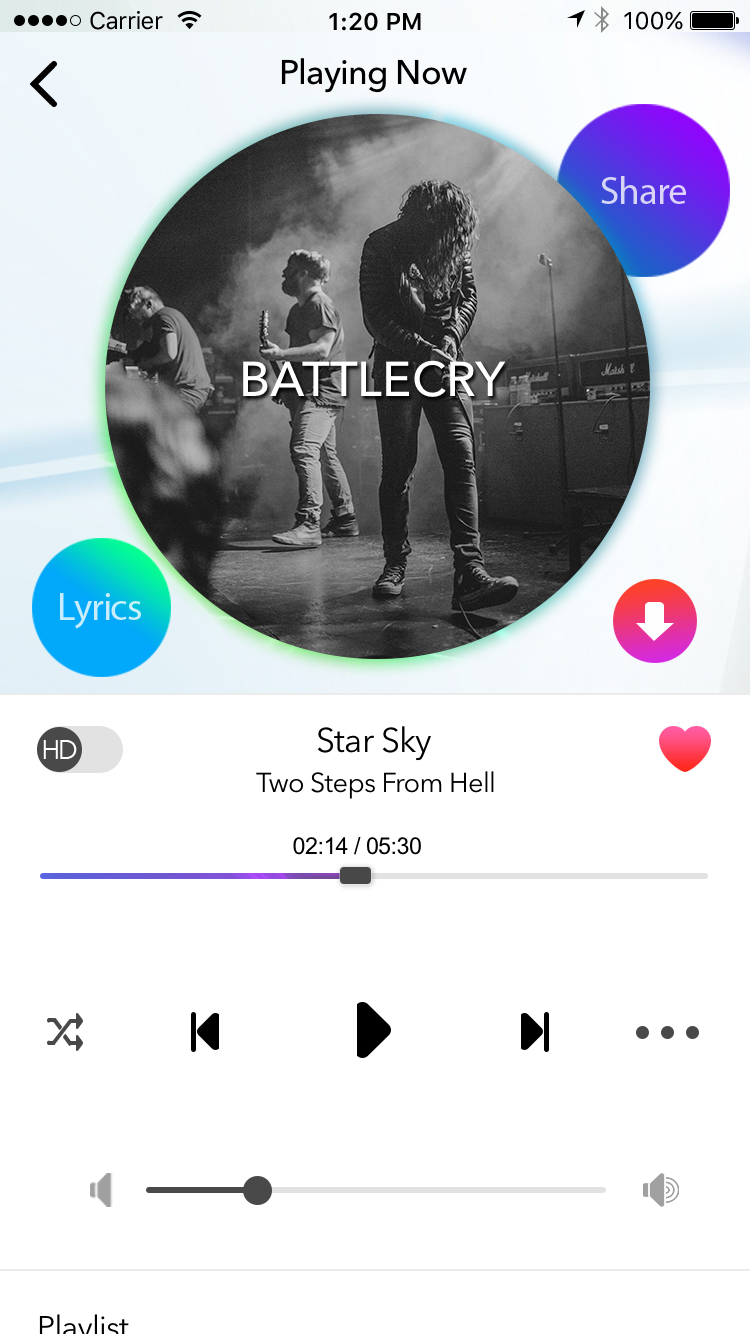Skip to the previous track
The image size is (750, 1334).
pos(204,1031)
